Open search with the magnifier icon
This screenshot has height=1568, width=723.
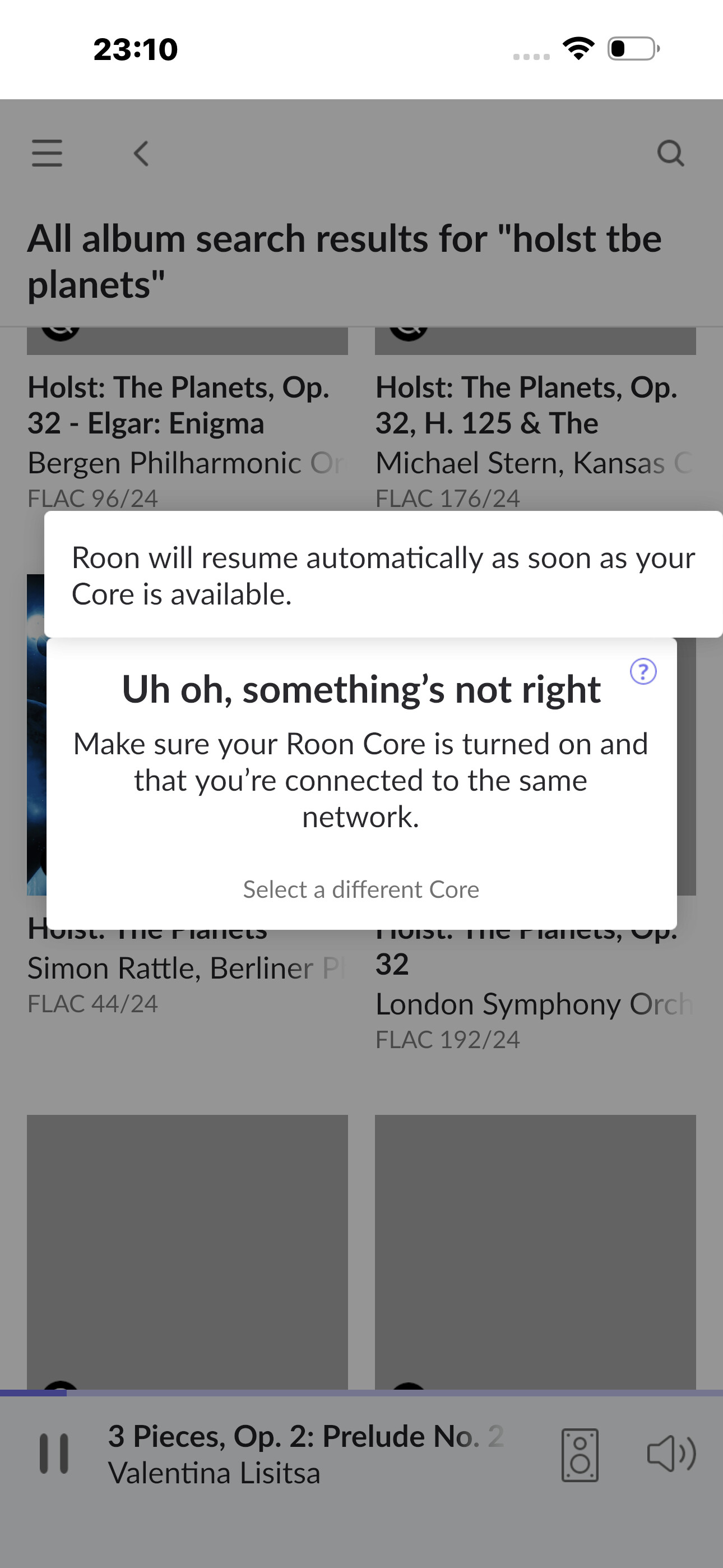click(x=671, y=153)
